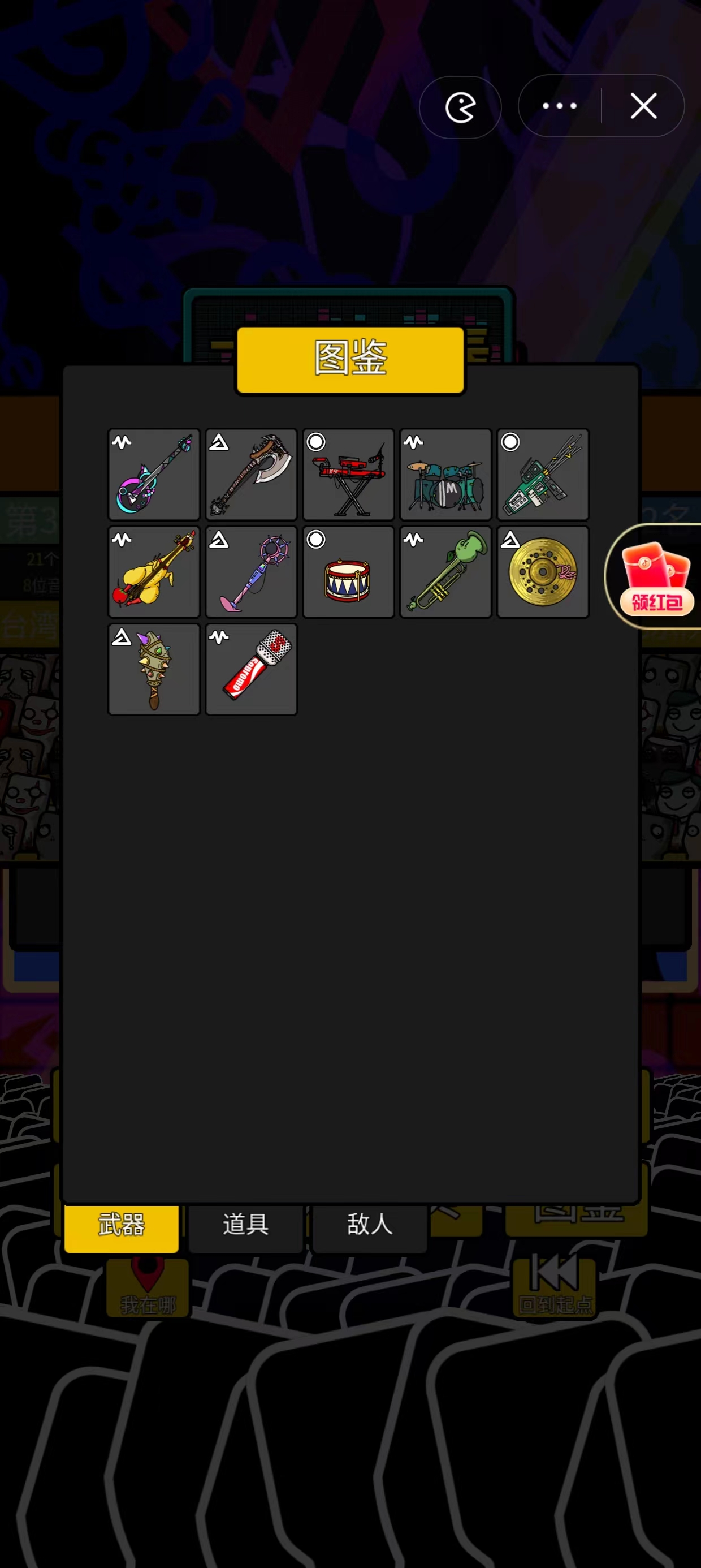Select the red microphone weapon
The image size is (701, 1568).
tap(252, 670)
